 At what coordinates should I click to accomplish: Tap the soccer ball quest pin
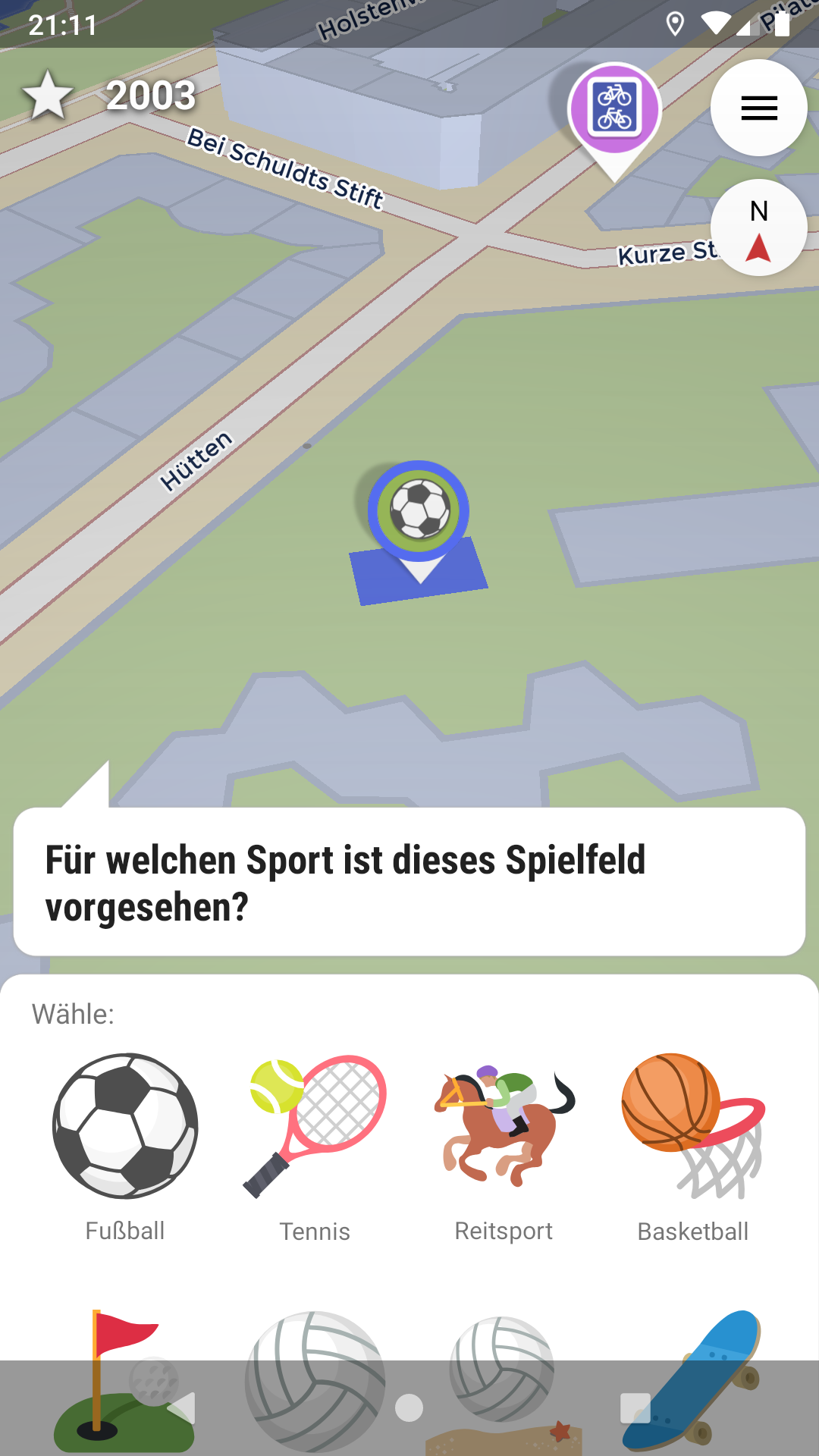click(x=419, y=511)
